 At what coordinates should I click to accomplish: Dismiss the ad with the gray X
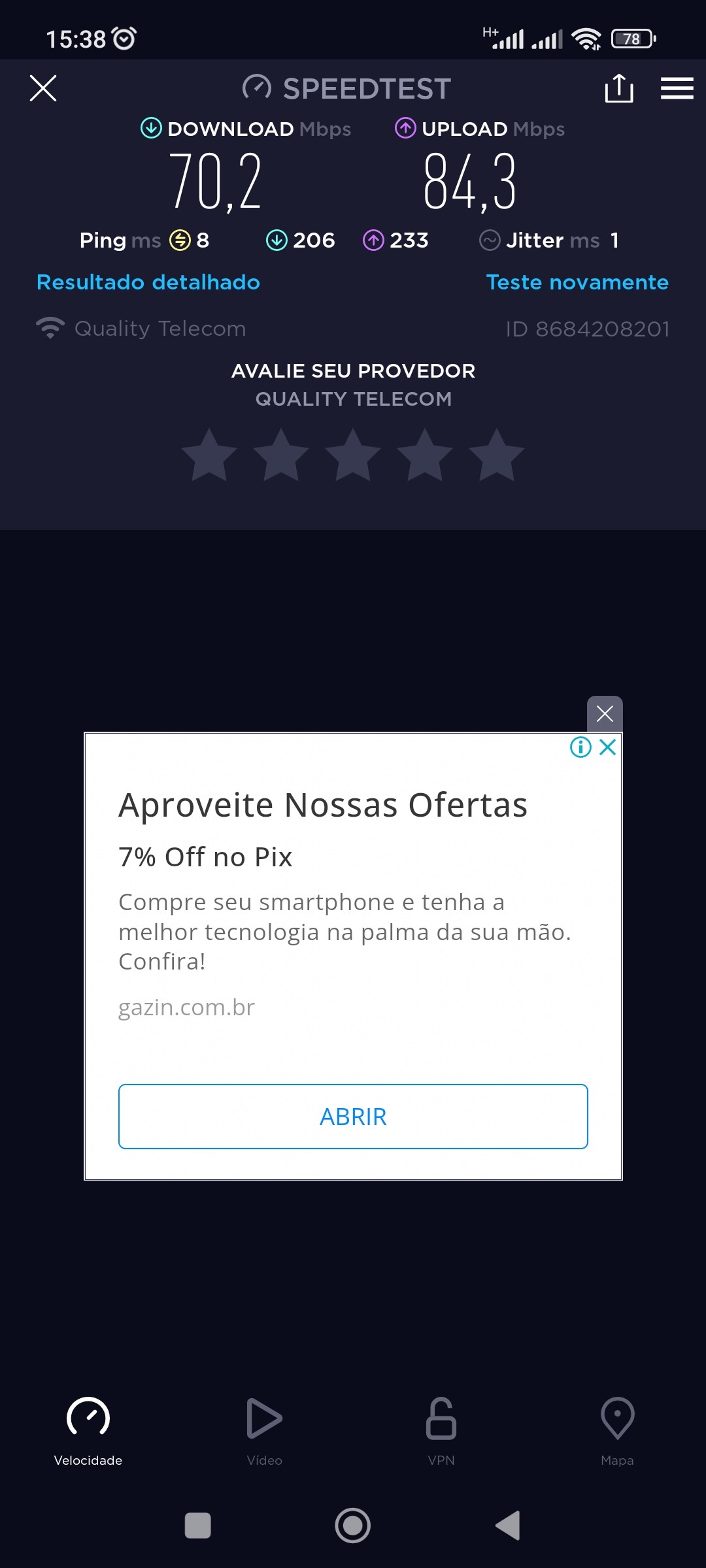(x=605, y=713)
